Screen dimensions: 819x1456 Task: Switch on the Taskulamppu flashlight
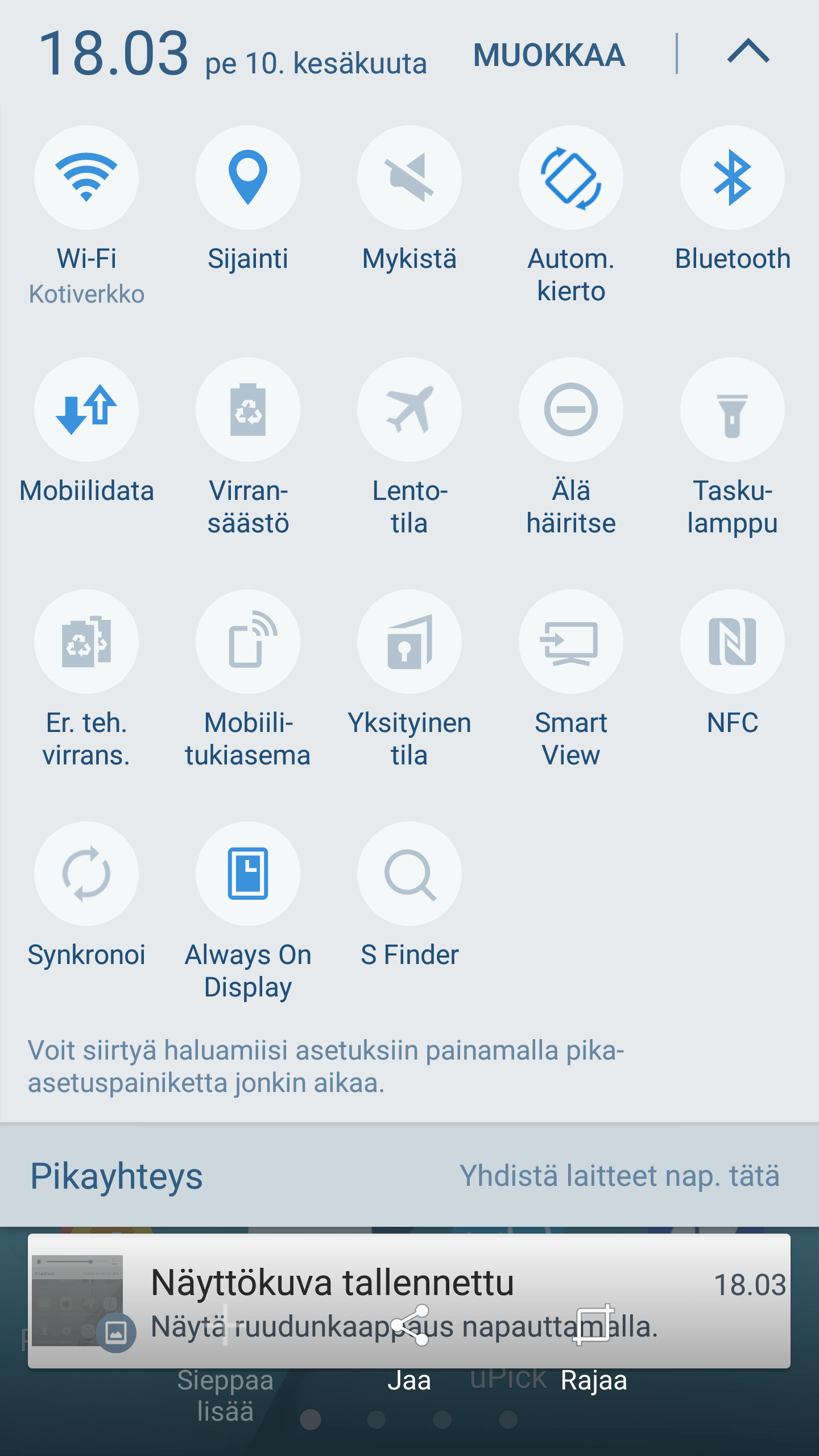click(733, 409)
